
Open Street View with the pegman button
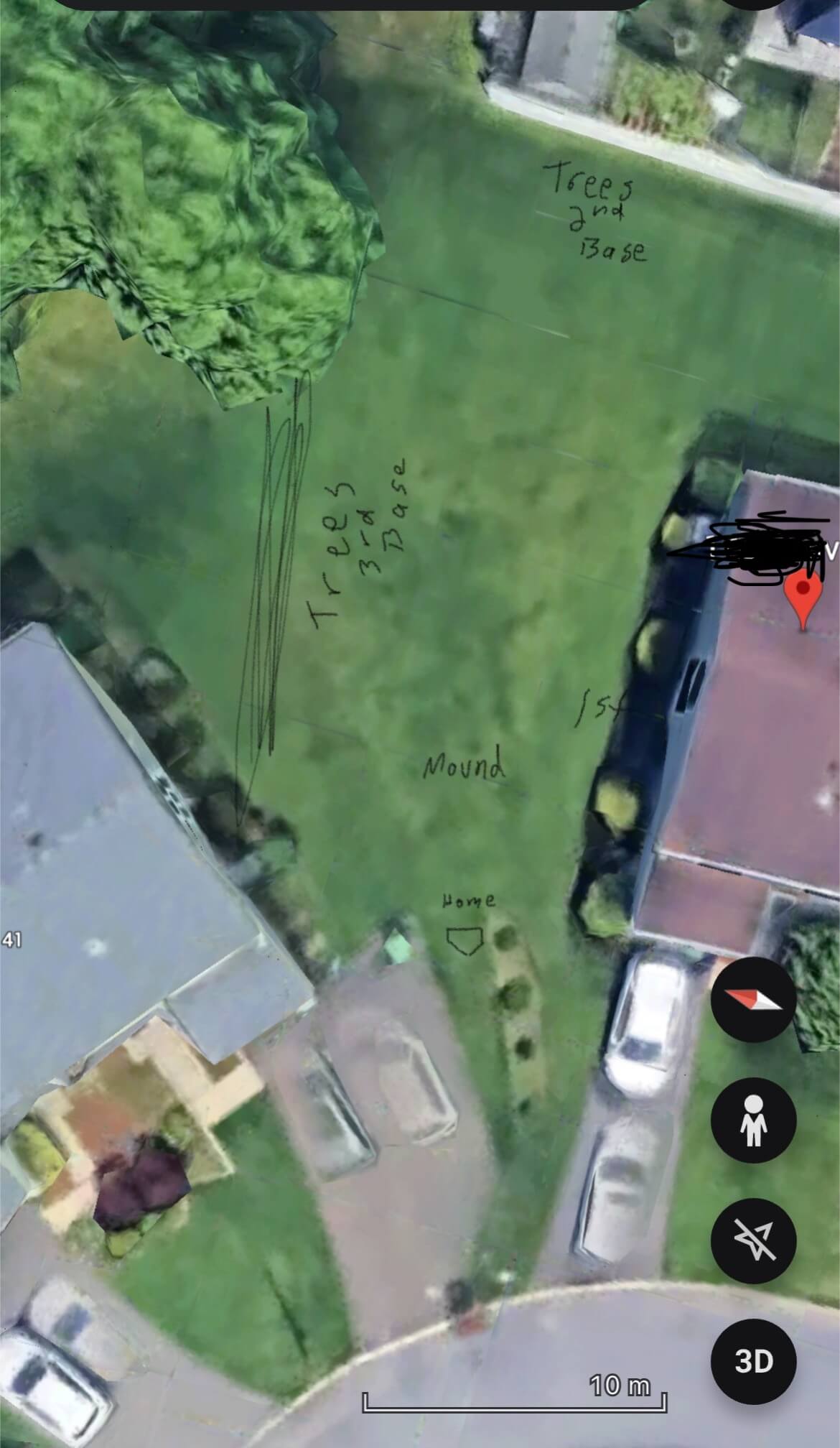(x=753, y=1120)
